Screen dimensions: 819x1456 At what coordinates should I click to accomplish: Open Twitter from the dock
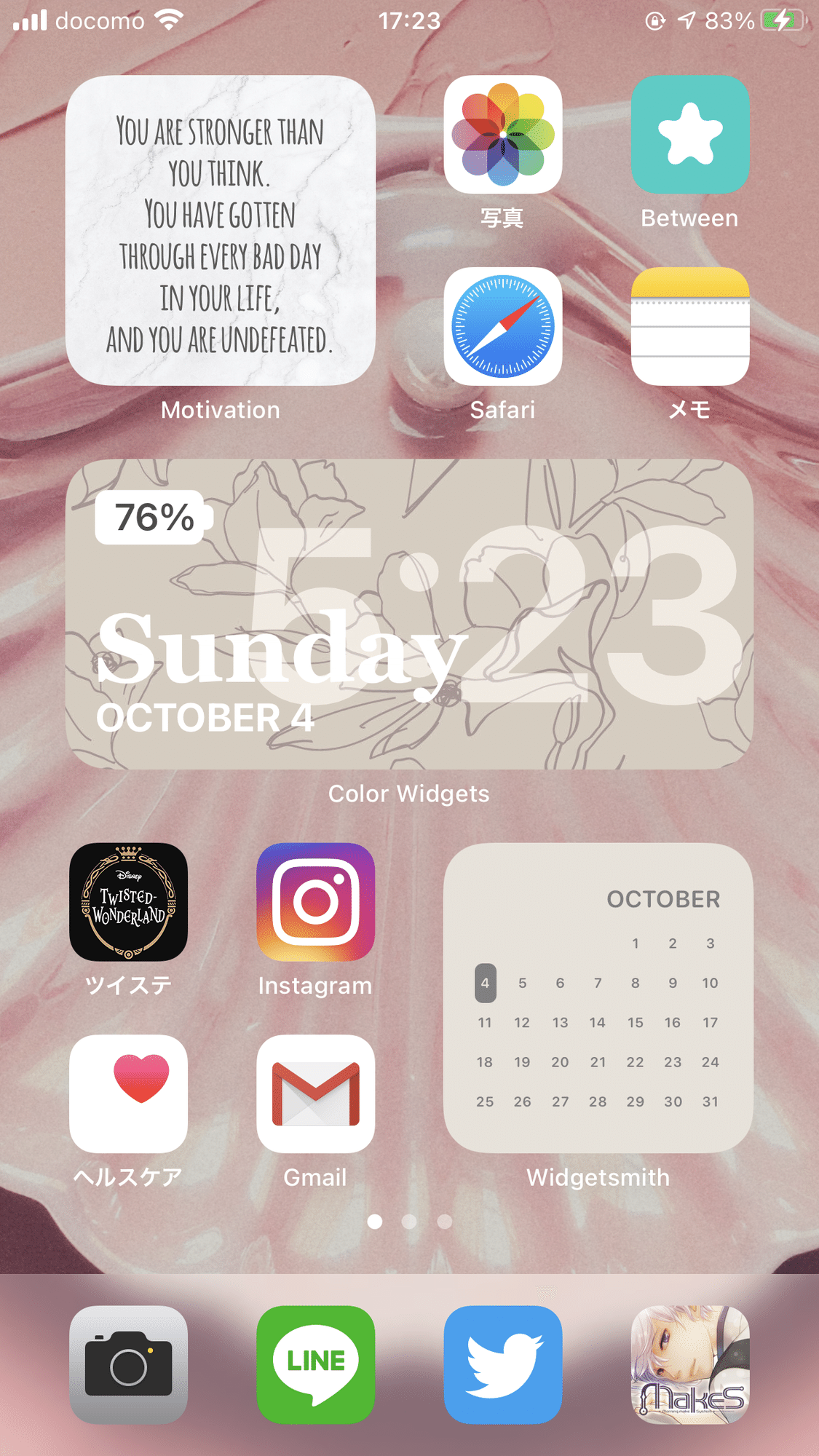[x=502, y=1364]
